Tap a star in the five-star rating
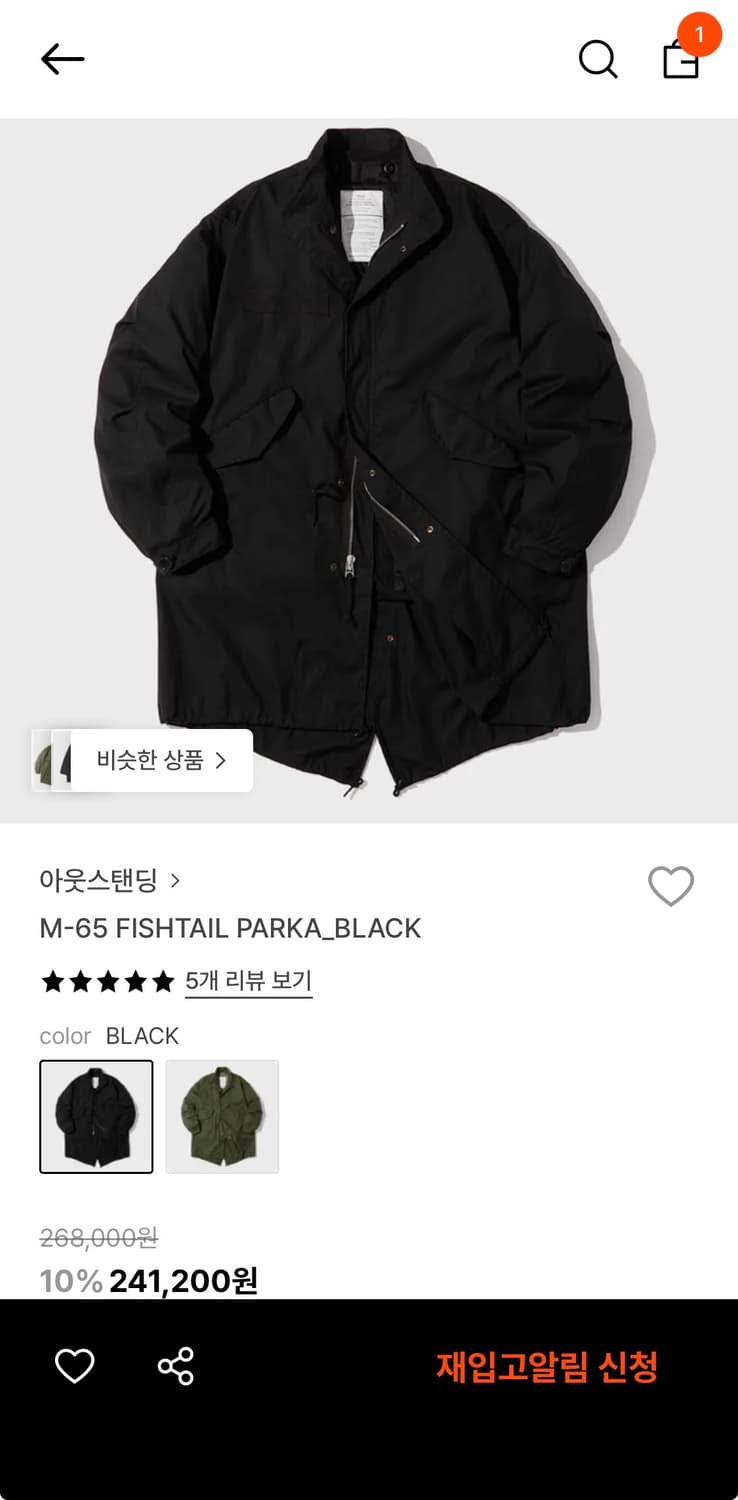738x1500 pixels. coord(106,981)
